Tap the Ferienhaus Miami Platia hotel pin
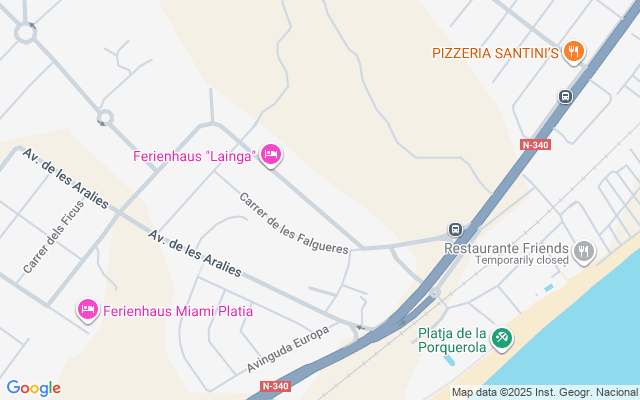The width and height of the screenshot is (640, 400). click(87, 310)
